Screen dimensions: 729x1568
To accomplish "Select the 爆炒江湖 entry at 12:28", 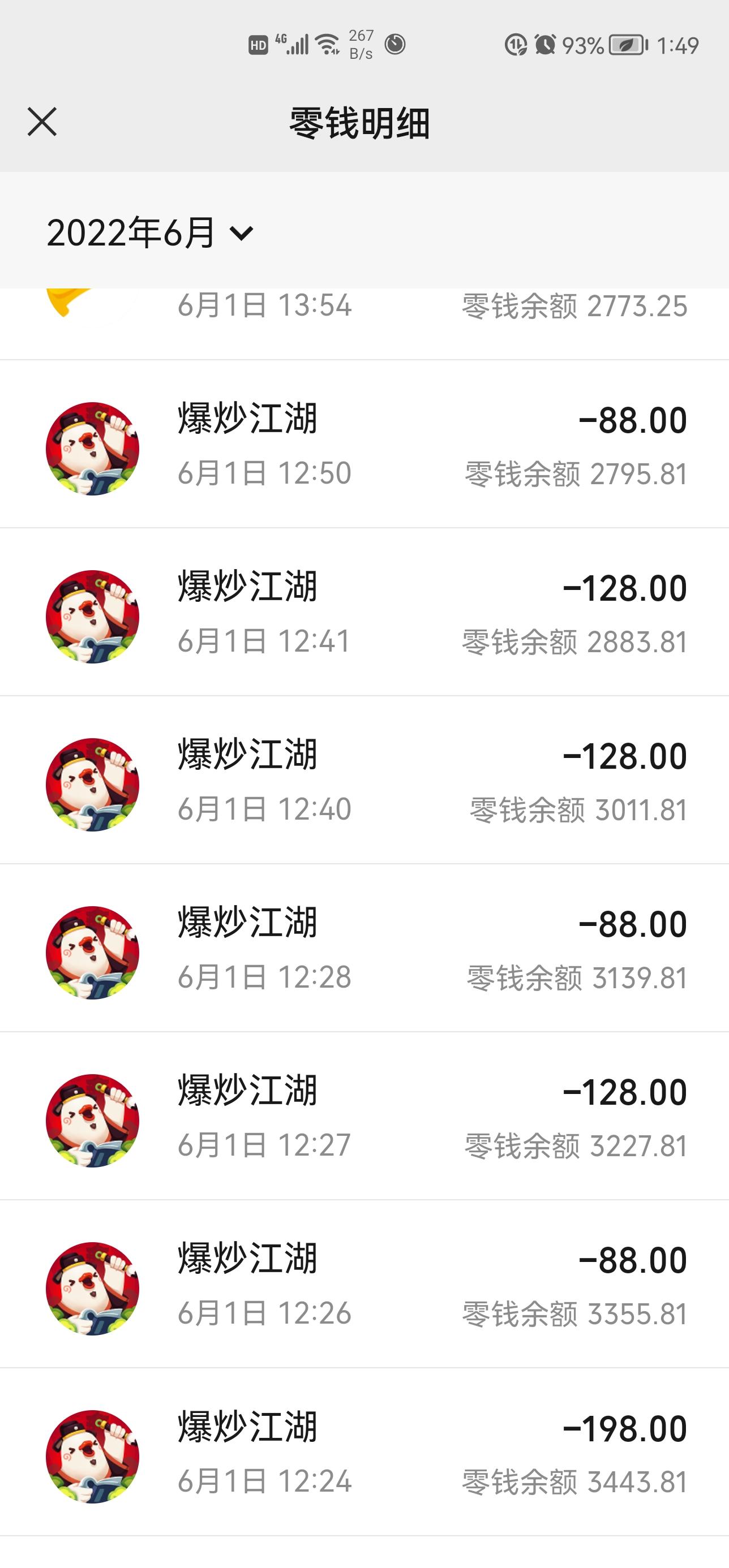I will pos(364,949).
